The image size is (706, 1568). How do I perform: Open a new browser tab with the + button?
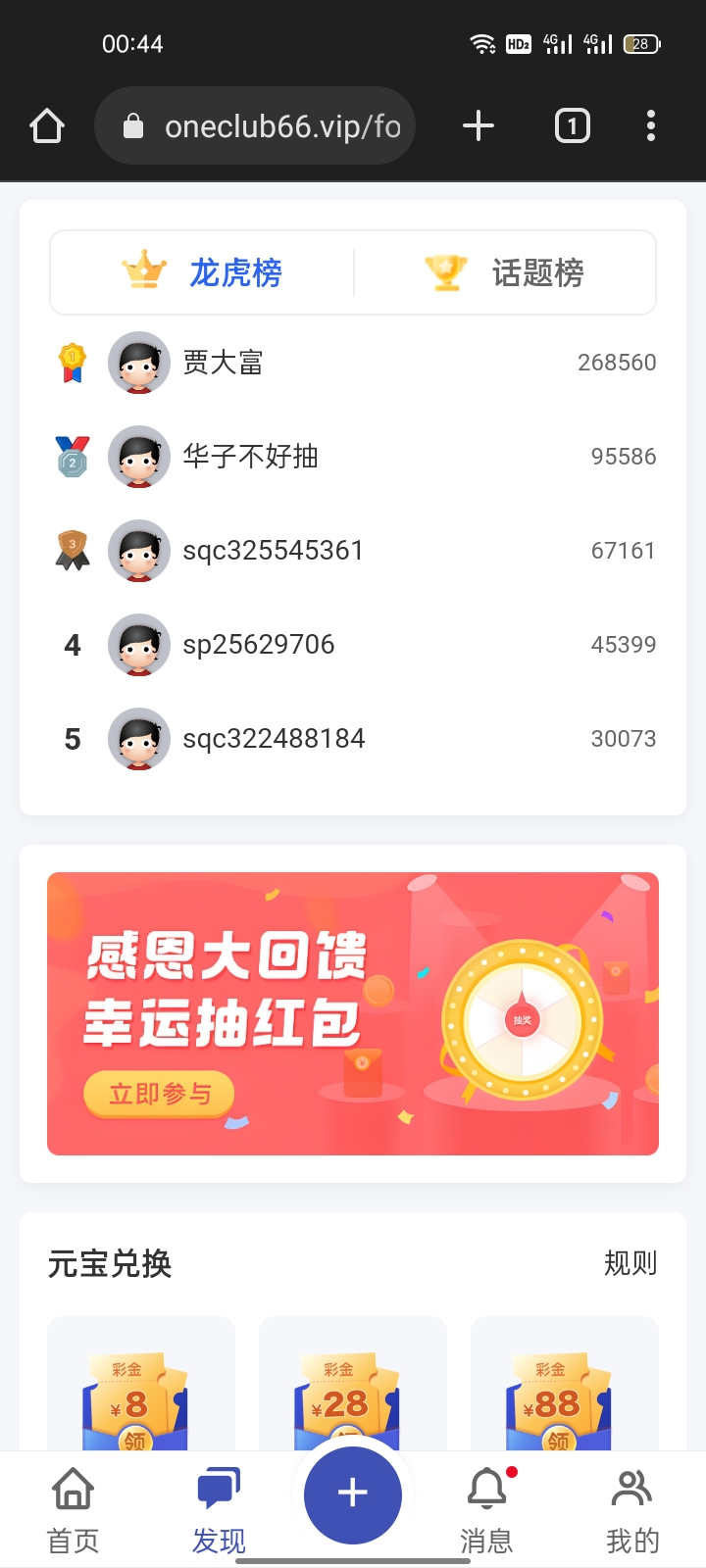tap(478, 125)
